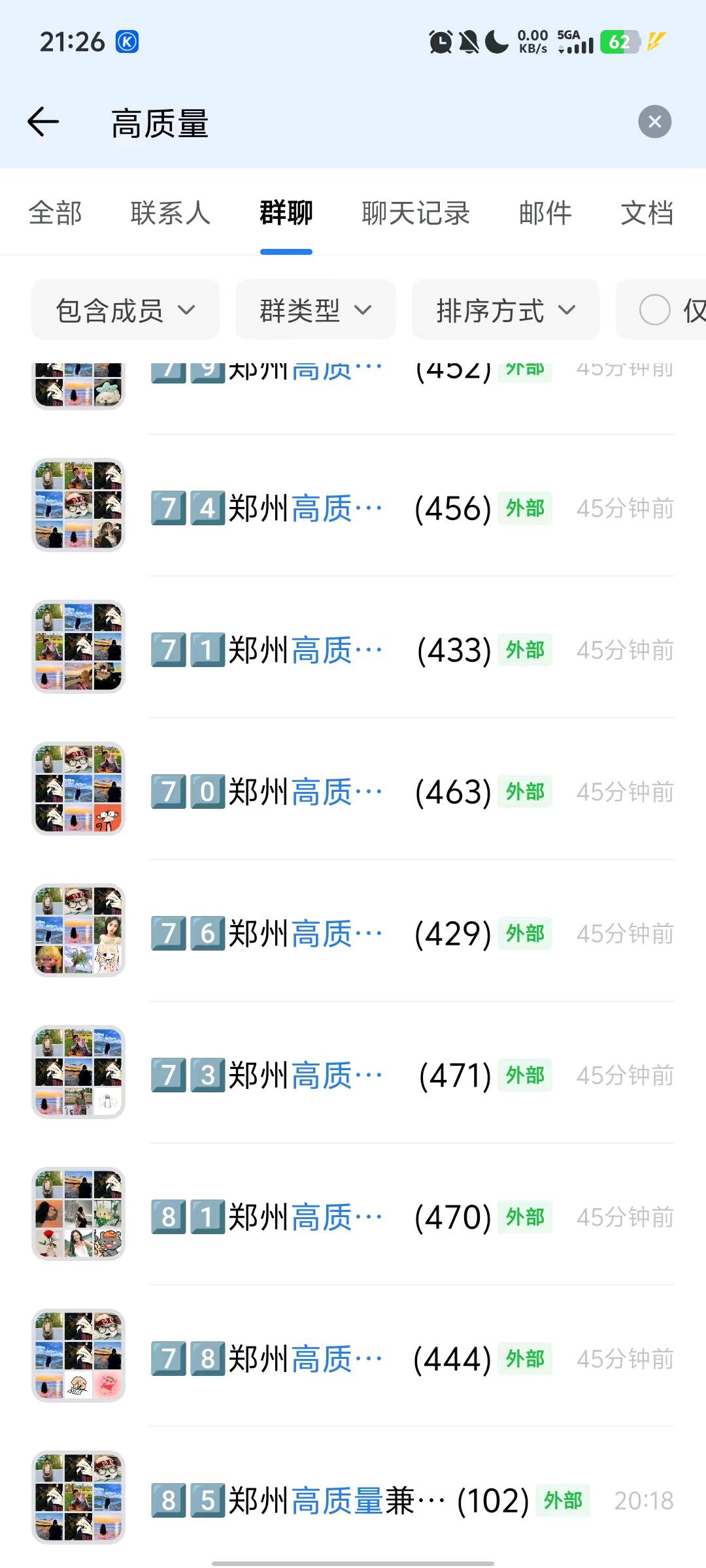
Task: Expand the 群类型 filter
Action: [314, 310]
